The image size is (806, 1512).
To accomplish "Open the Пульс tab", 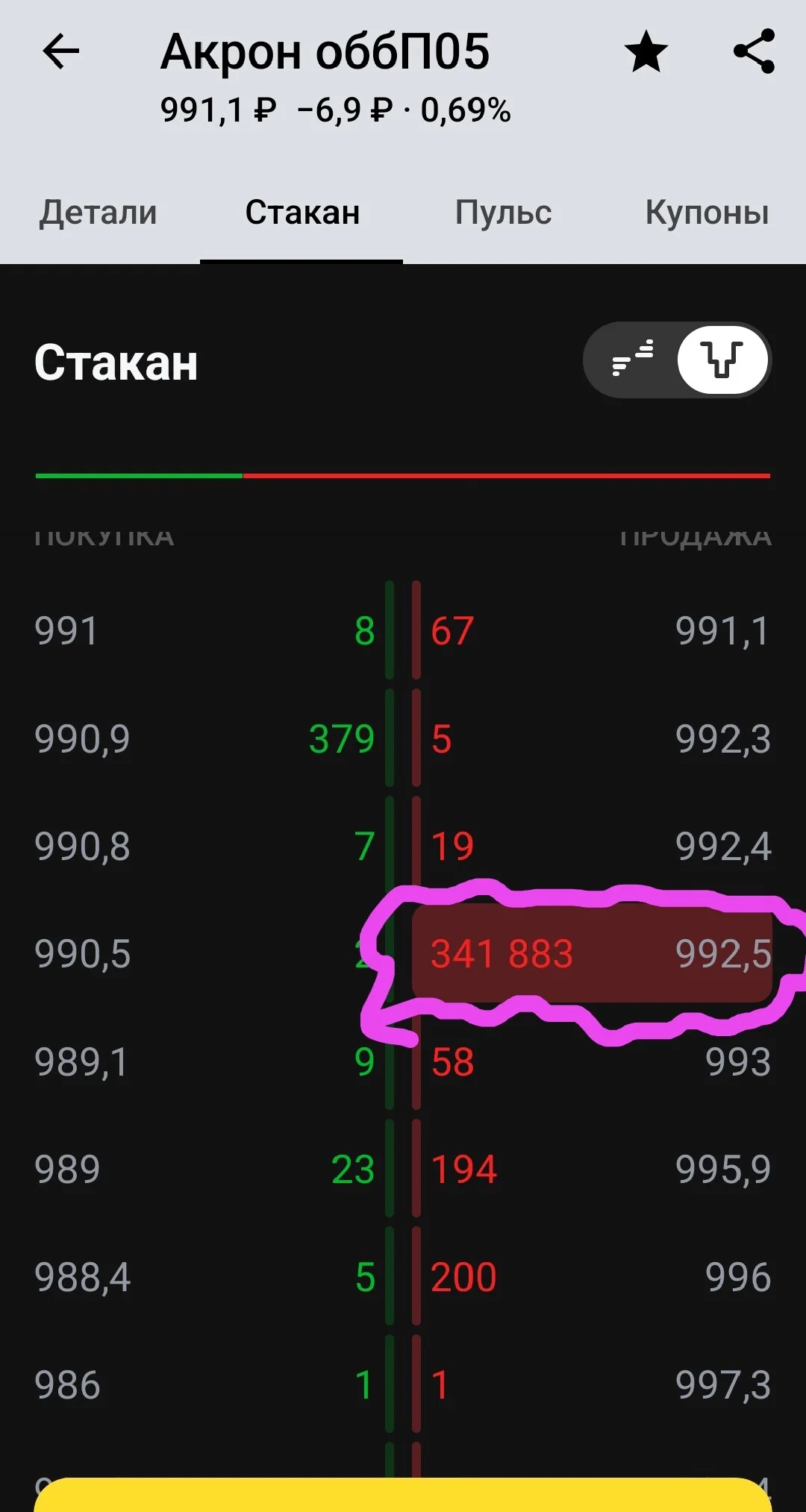I will (503, 213).
